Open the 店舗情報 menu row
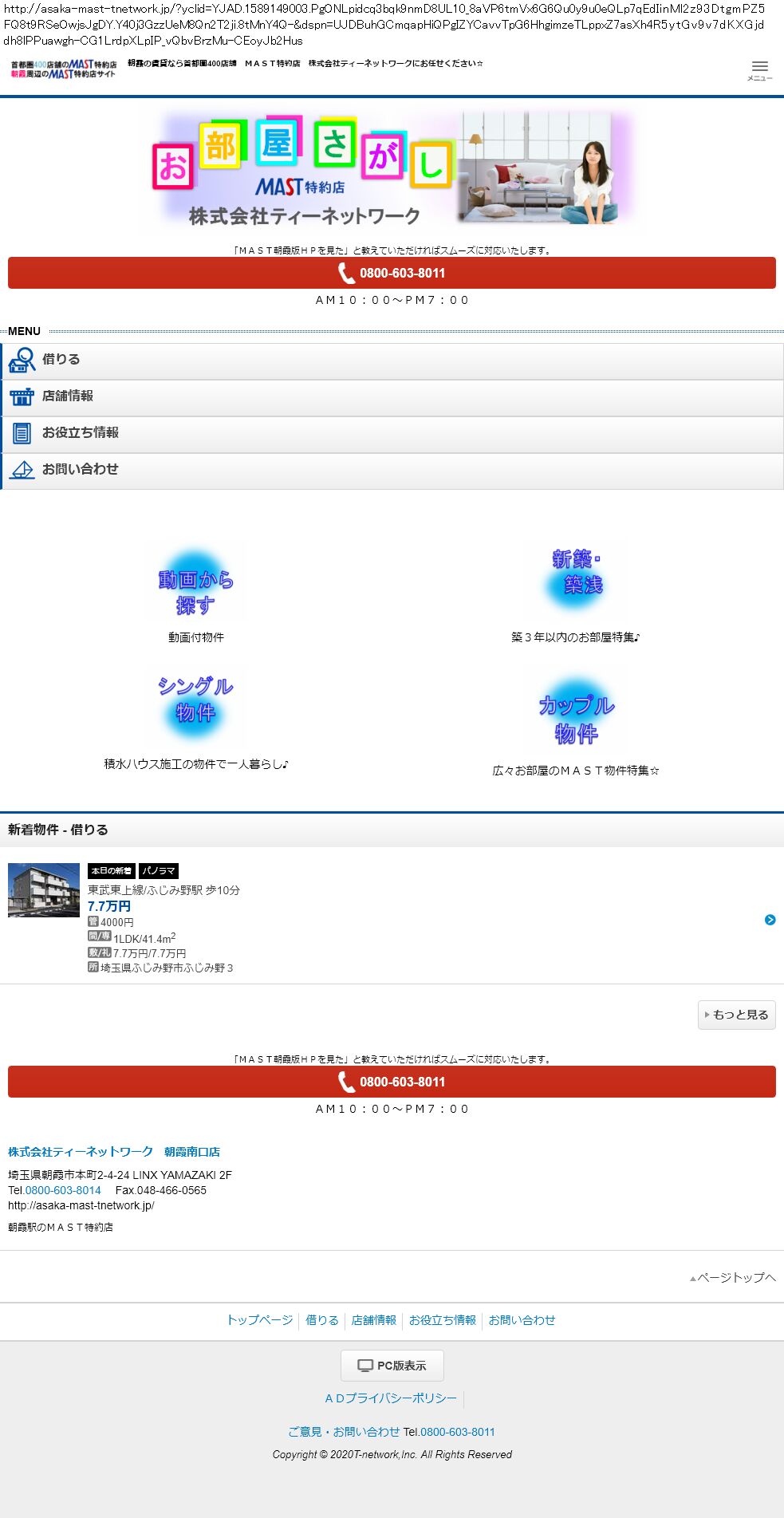Viewport: 784px width, 1518px height. coord(392,397)
